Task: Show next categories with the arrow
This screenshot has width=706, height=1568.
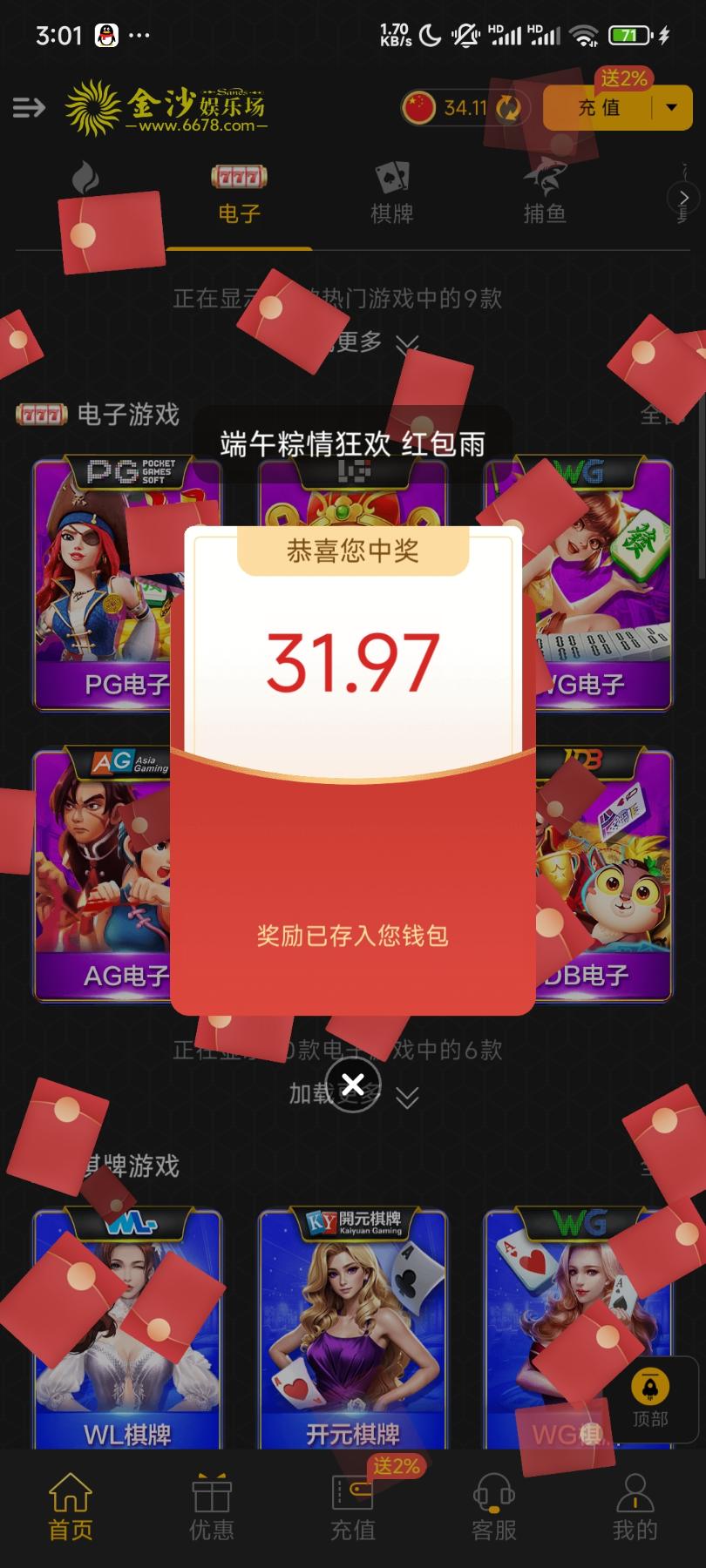Action: point(684,198)
